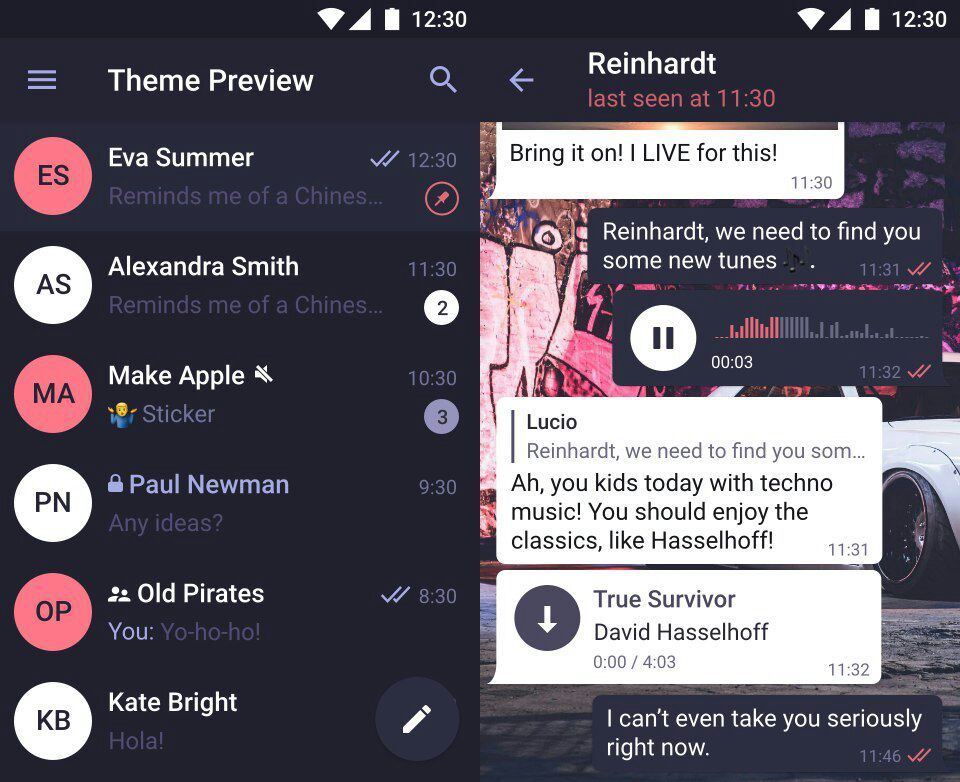Pause the playing voice message
This screenshot has width=960, height=782.
click(x=663, y=338)
